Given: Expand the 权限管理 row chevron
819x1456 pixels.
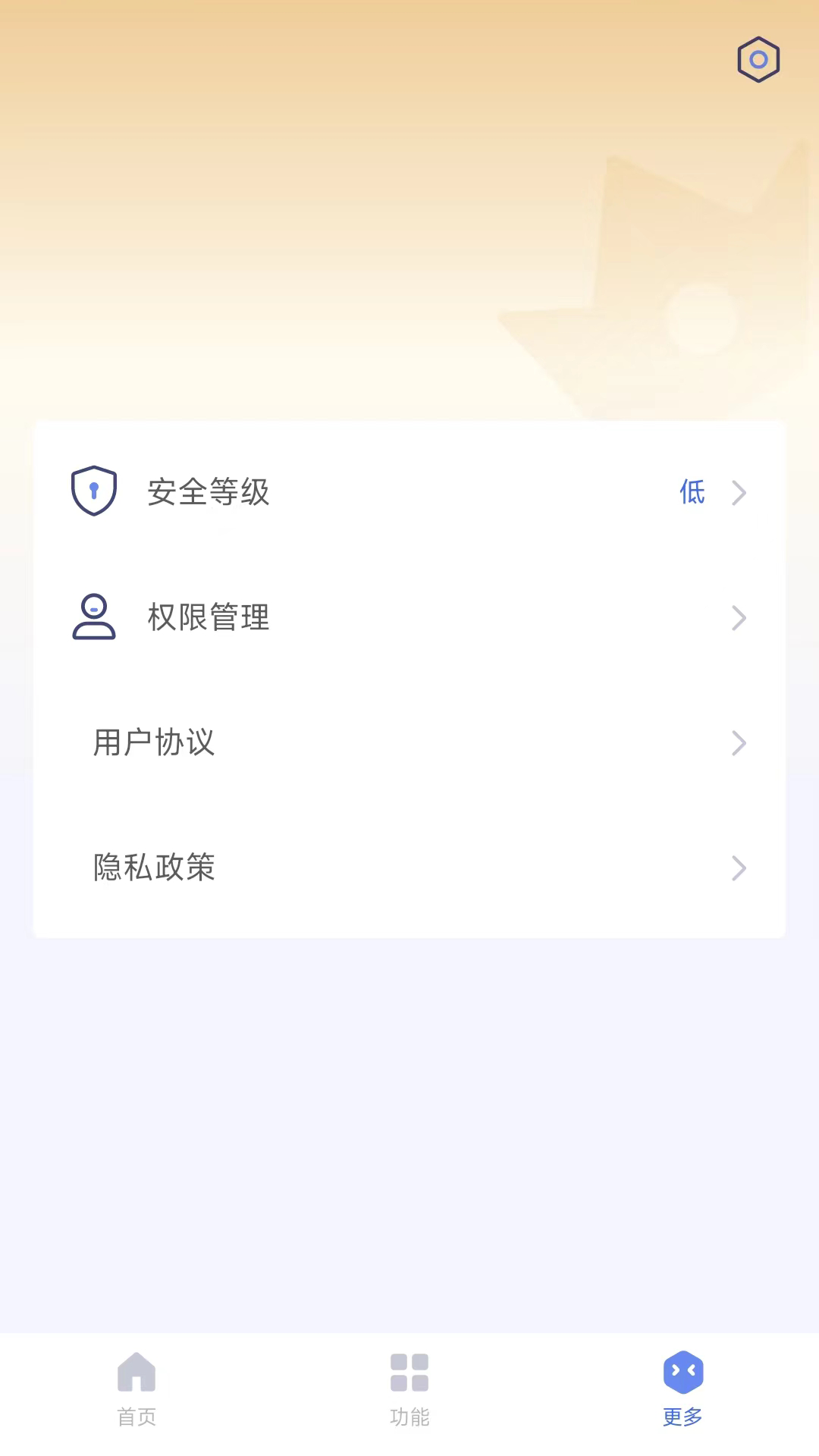Looking at the screenshot, I should coord(738,617).
